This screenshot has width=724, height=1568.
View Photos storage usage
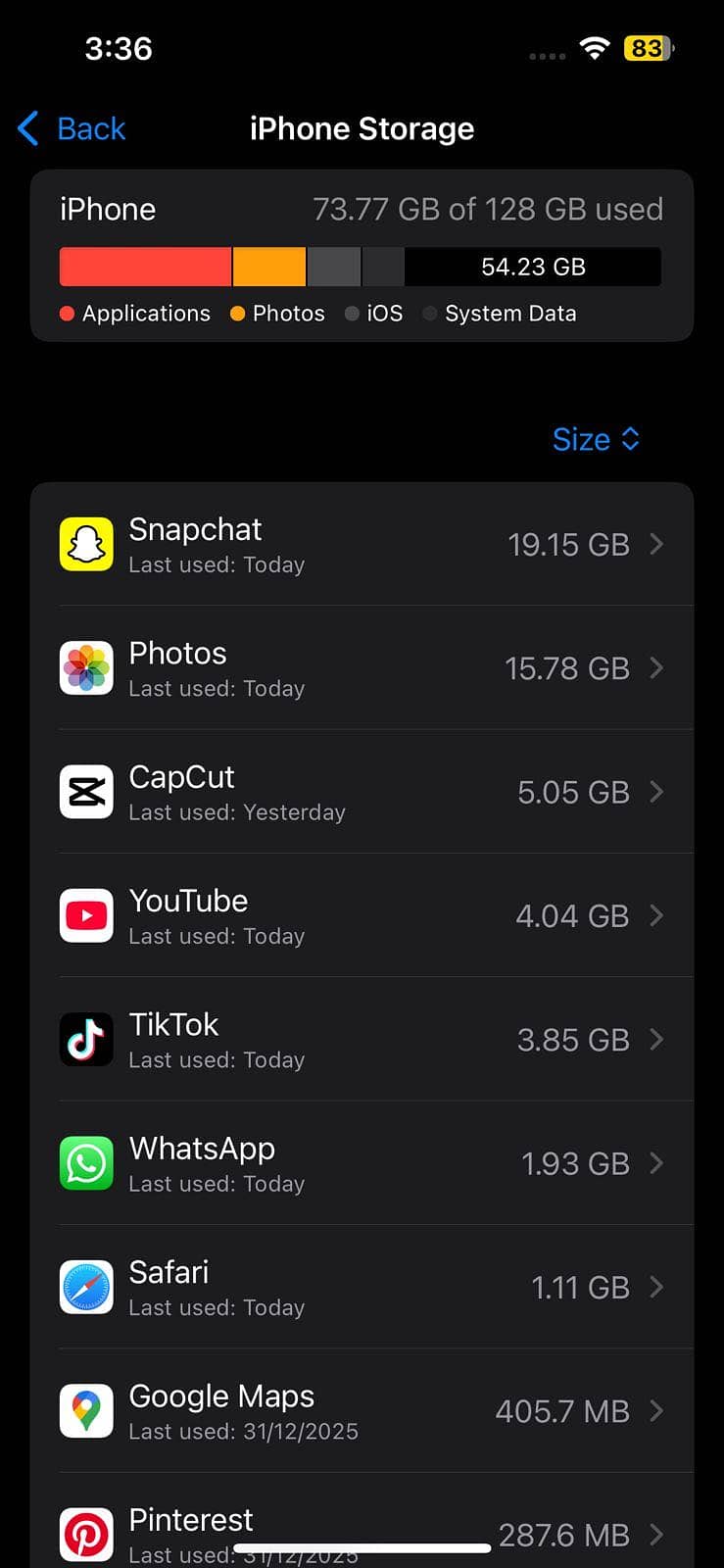[x=362, y=668]
